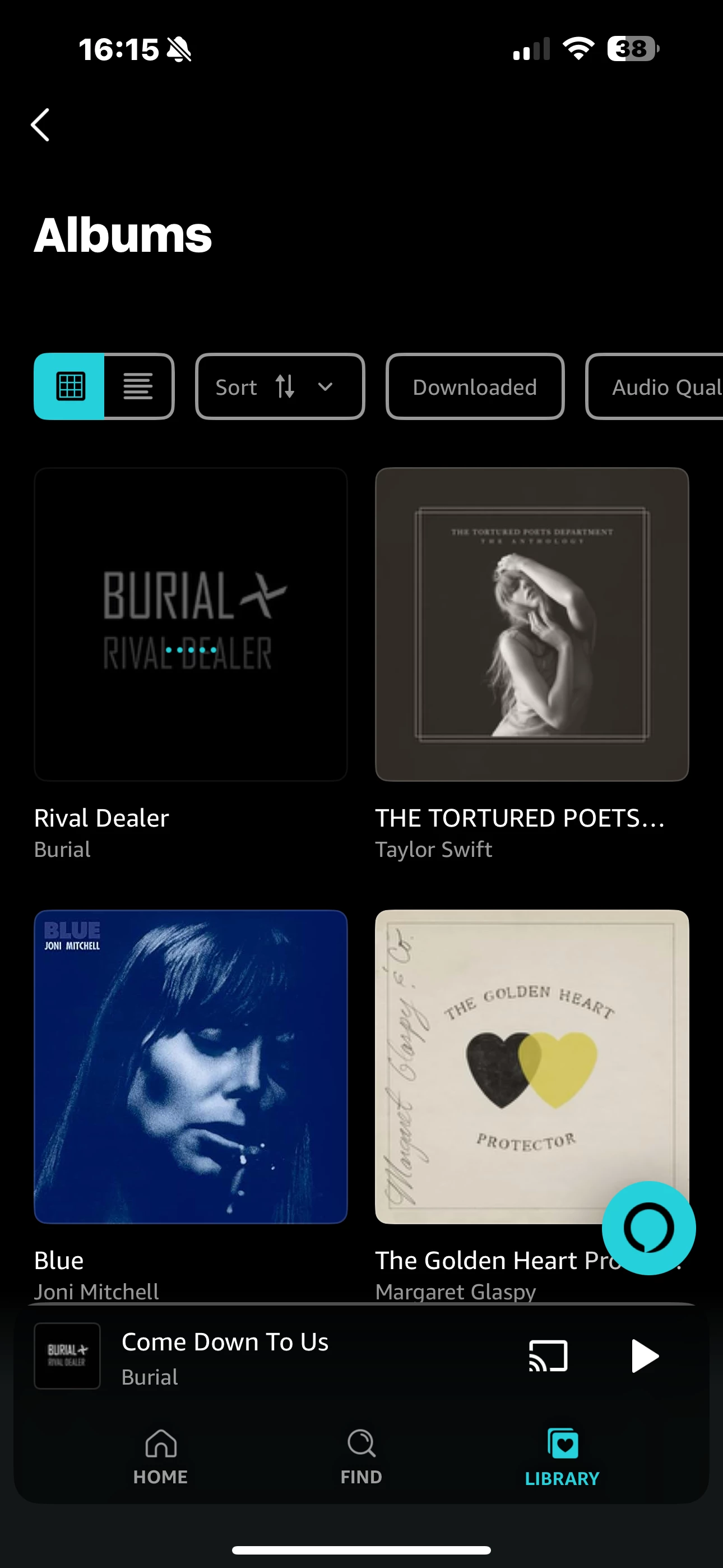Screen dimensions: 723x1568
Task: Open the Rival Dealer album by Burial
Action: pyautogui.click(x=191, y=624)
